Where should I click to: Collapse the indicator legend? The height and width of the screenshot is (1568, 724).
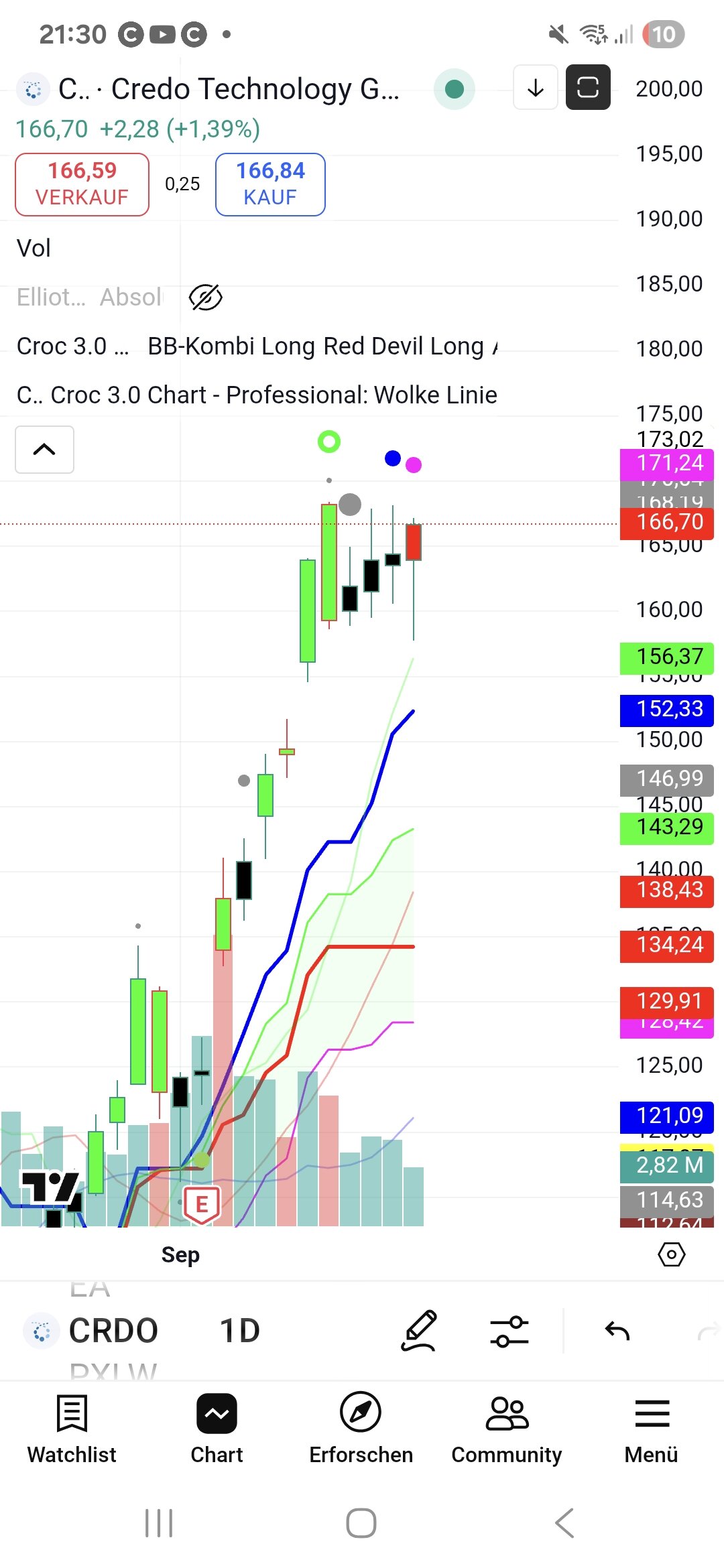tap(44, 450)
